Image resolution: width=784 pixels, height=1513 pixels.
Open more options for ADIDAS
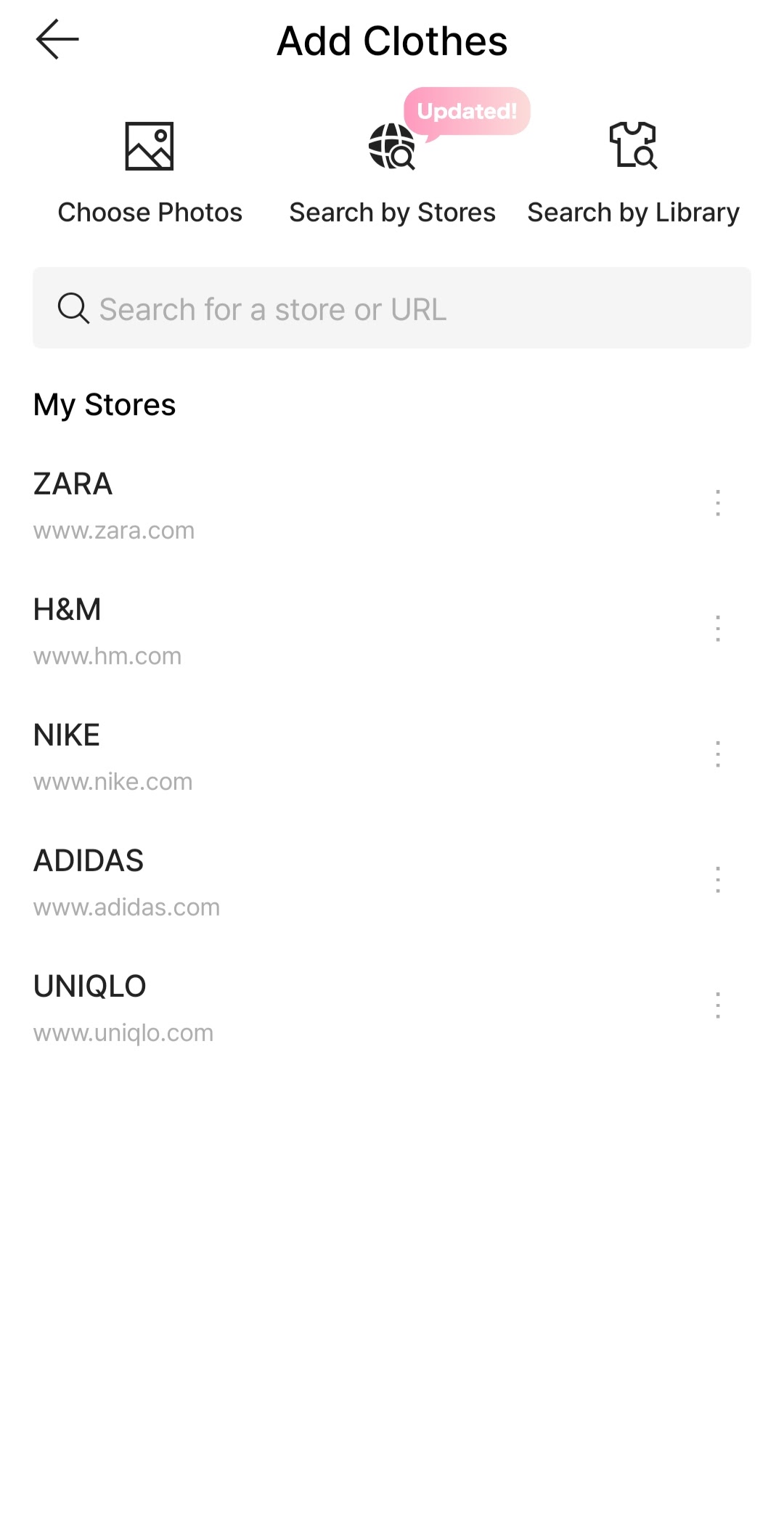coord(717,880)
